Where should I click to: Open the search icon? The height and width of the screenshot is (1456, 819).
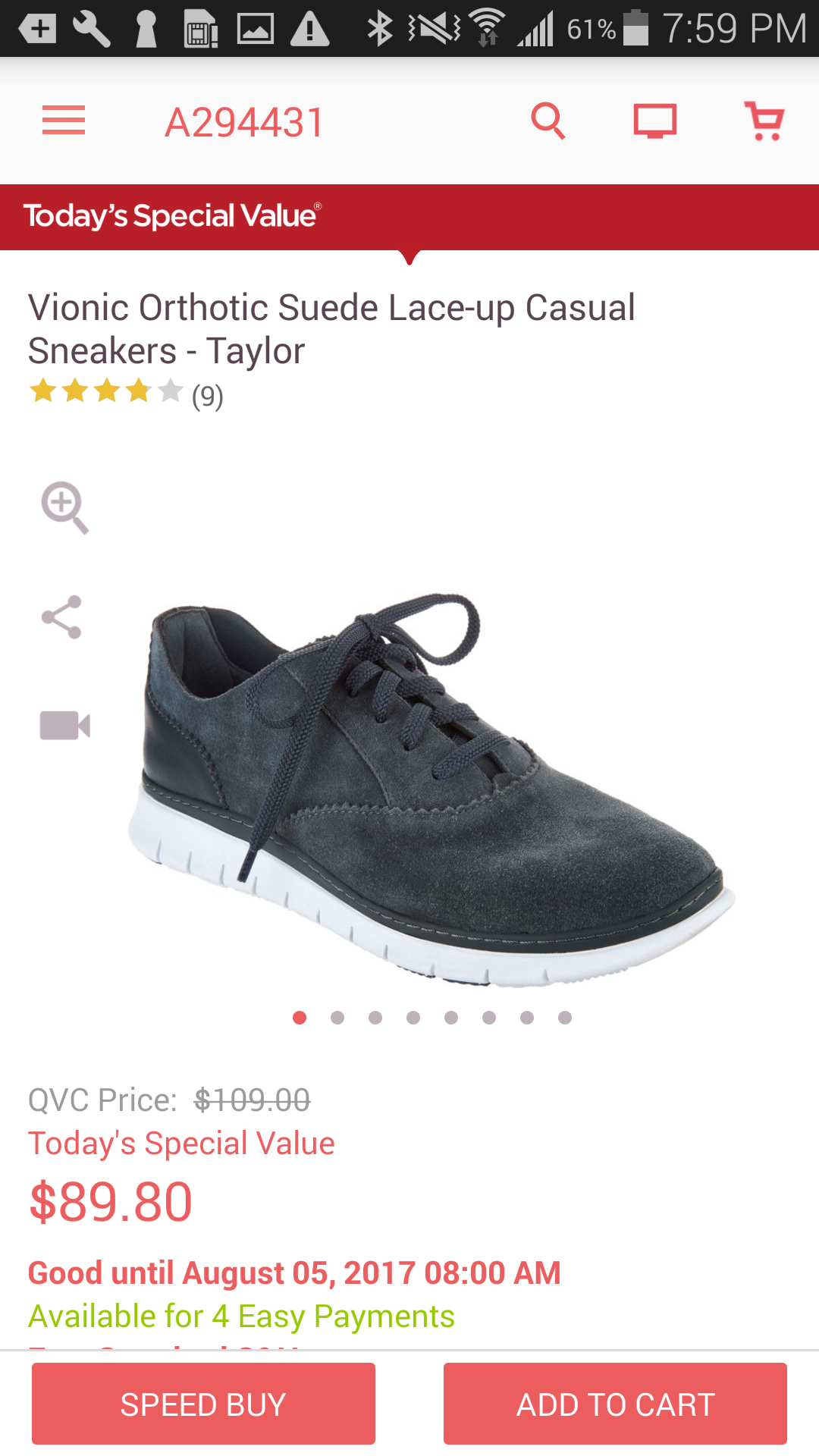548,121
